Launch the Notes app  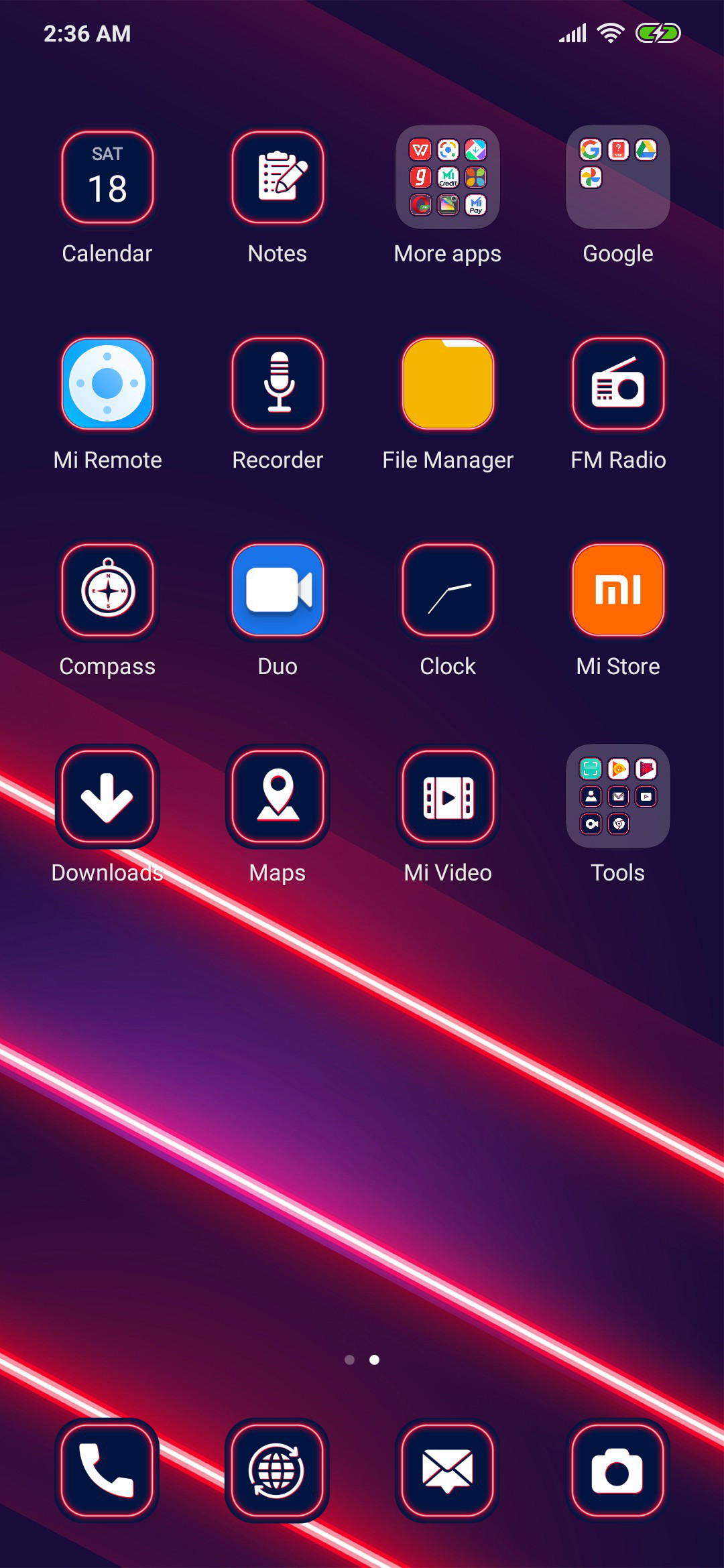(278, 178)
